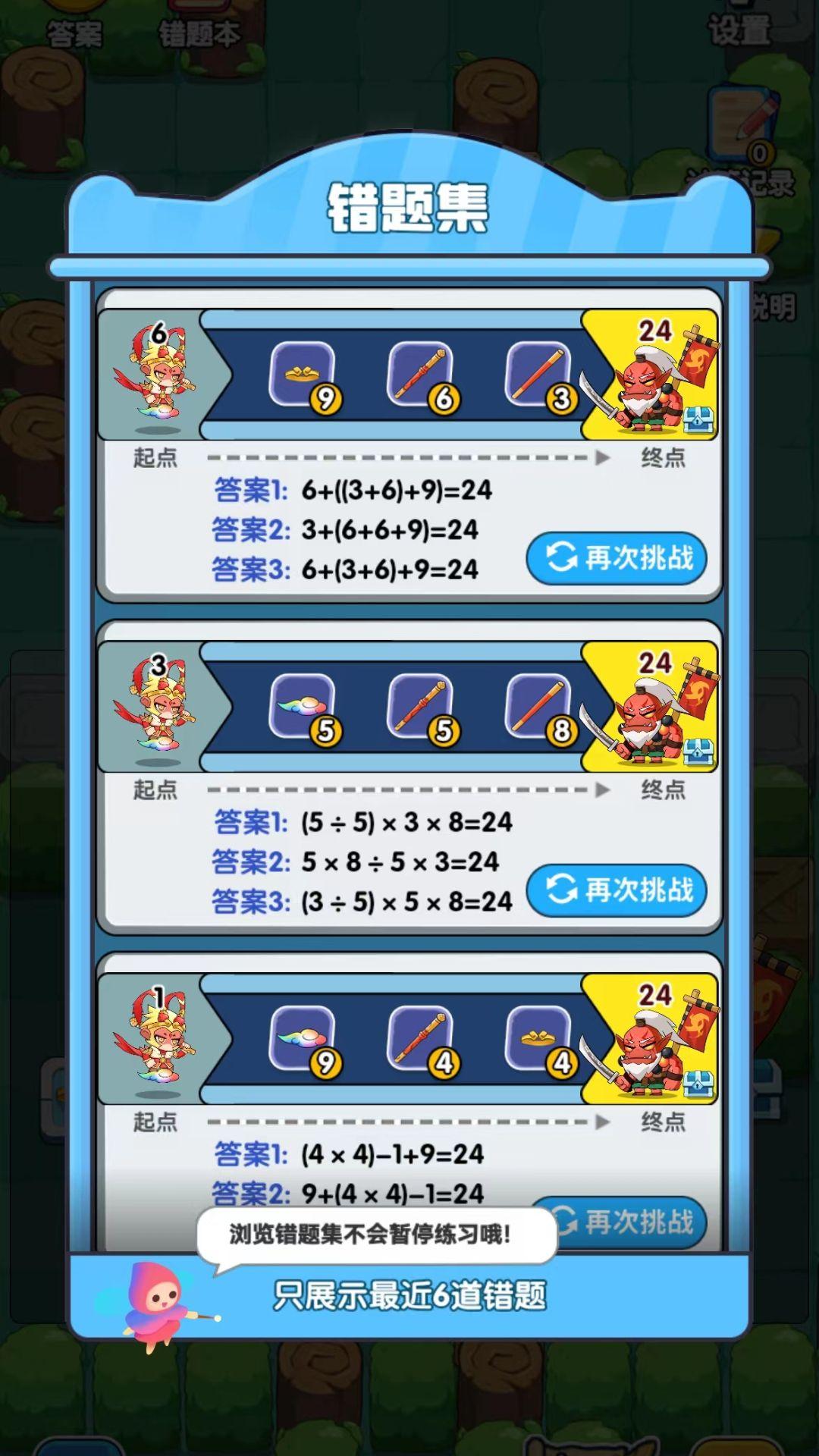Retry the 3, 5, 5, 8 puzzle via 再次挑战
819x1456 pixels.
[617, 890]
